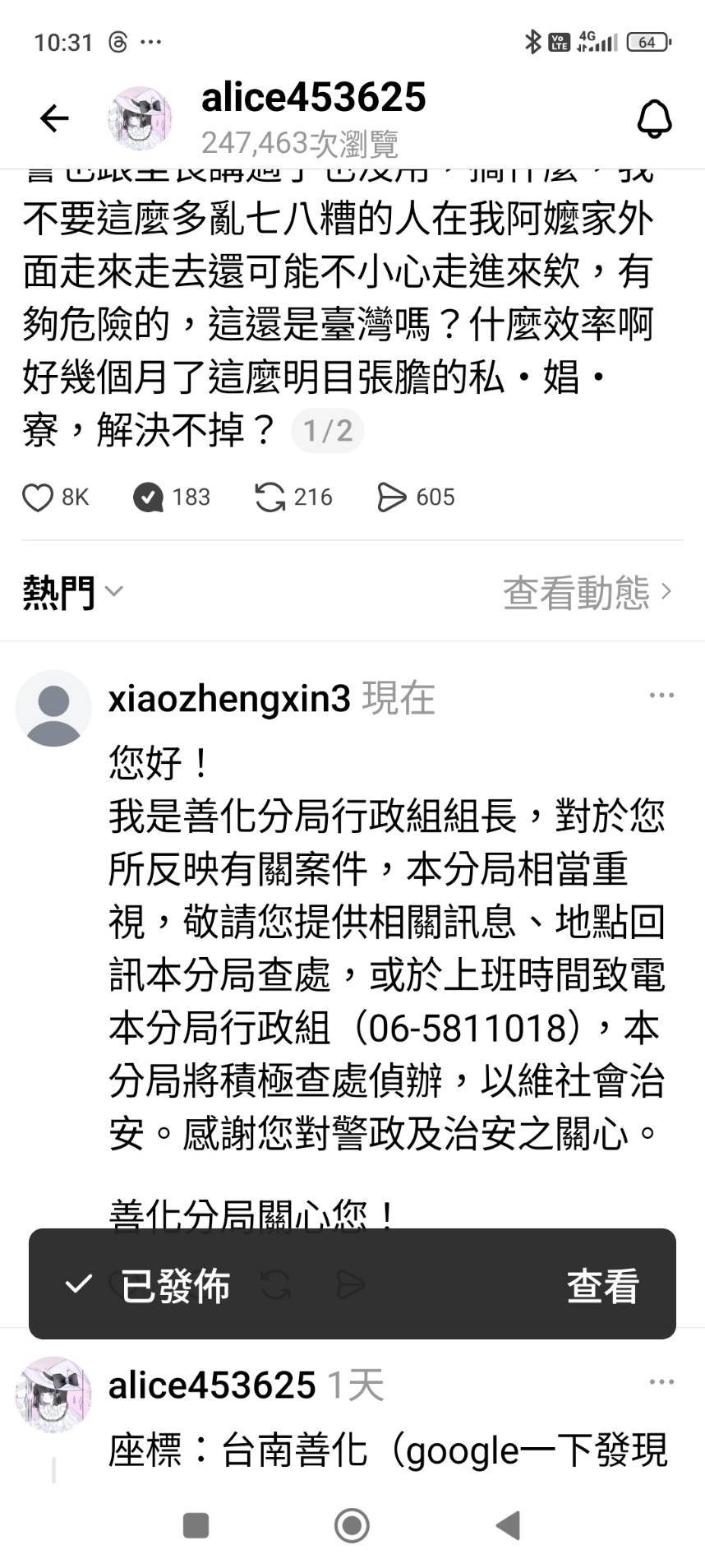
Task: Open 查看動態 activity link
Action: (x=587, y=592)
